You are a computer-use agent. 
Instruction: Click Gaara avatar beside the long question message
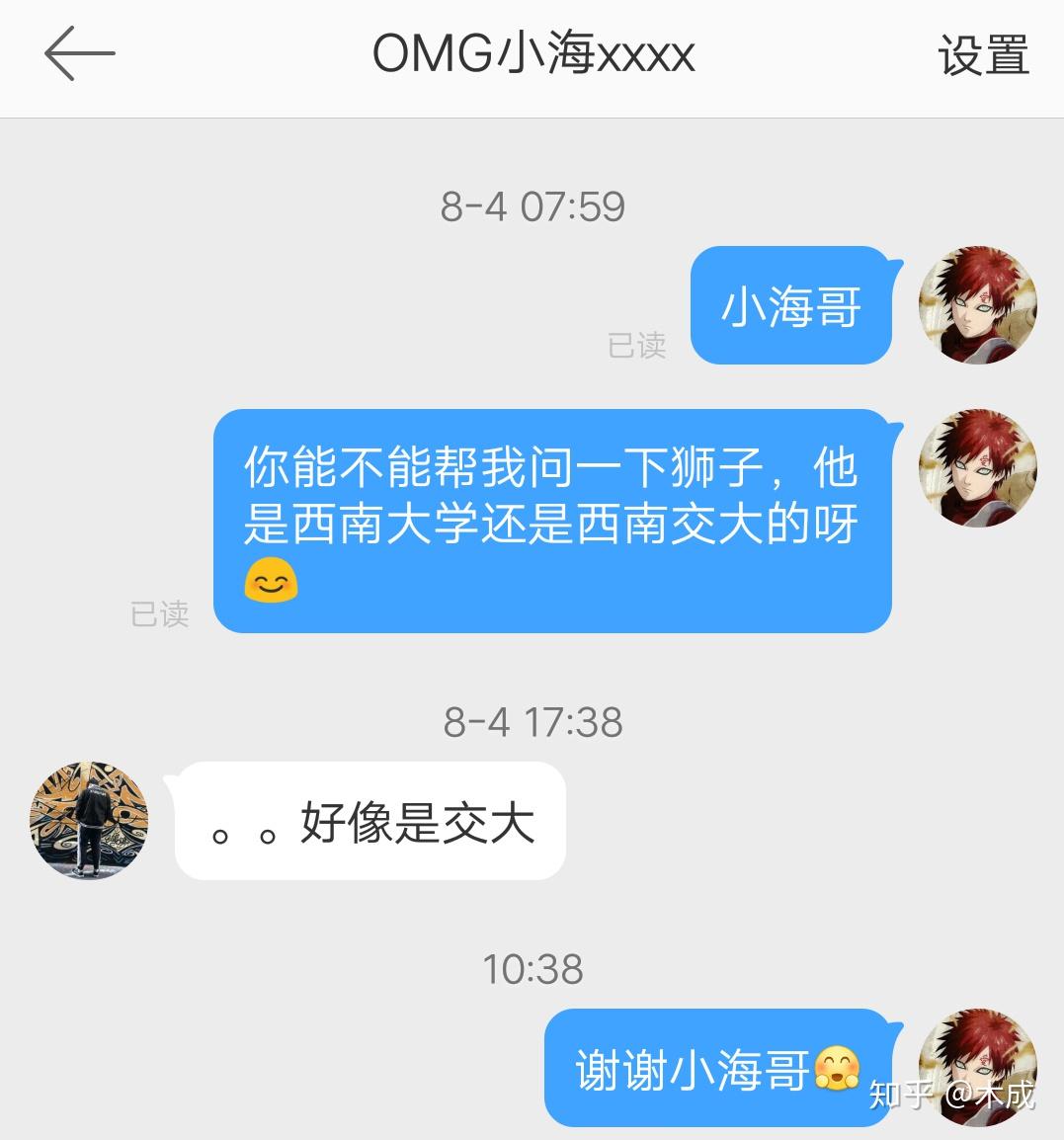[x=978, y=468]
